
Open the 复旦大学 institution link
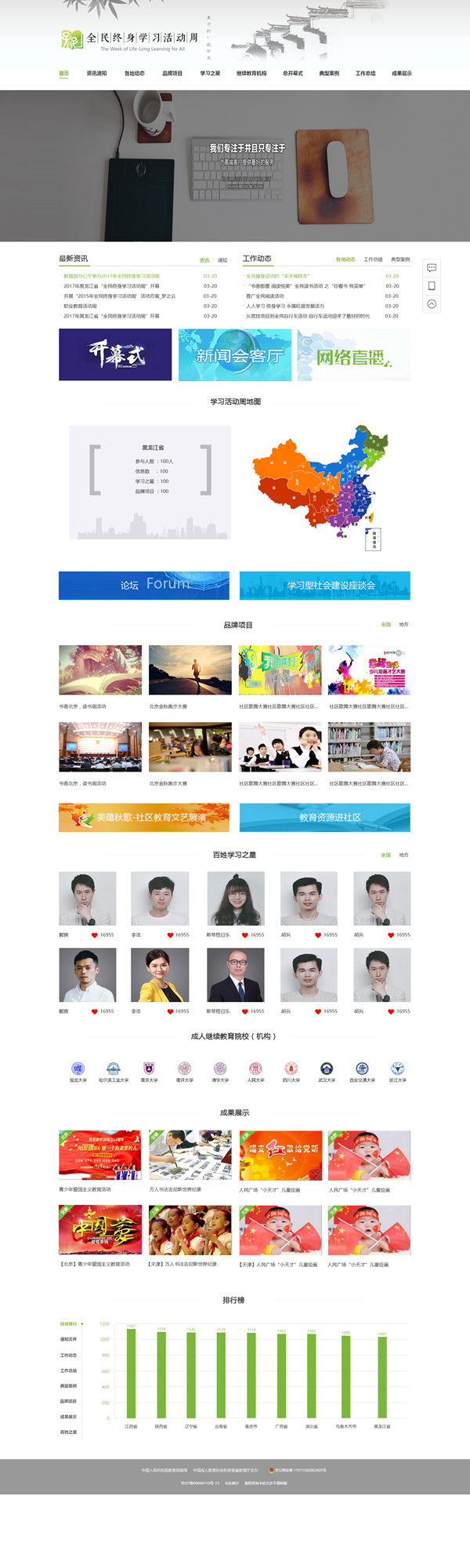78,1072
